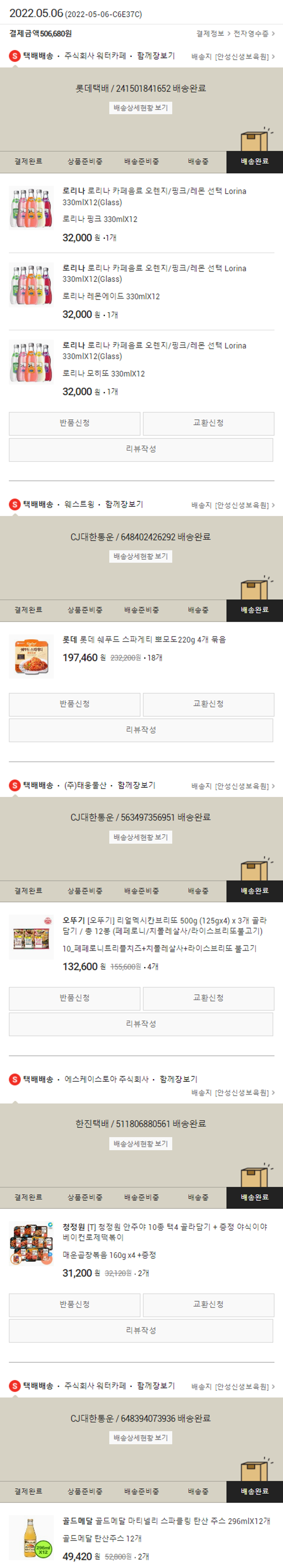The height and width of the screenshot is (1568, 283).
Task: Open 주식회사 워터카페 함께장보기 link for Lorina order
Action: click(155, 56)
